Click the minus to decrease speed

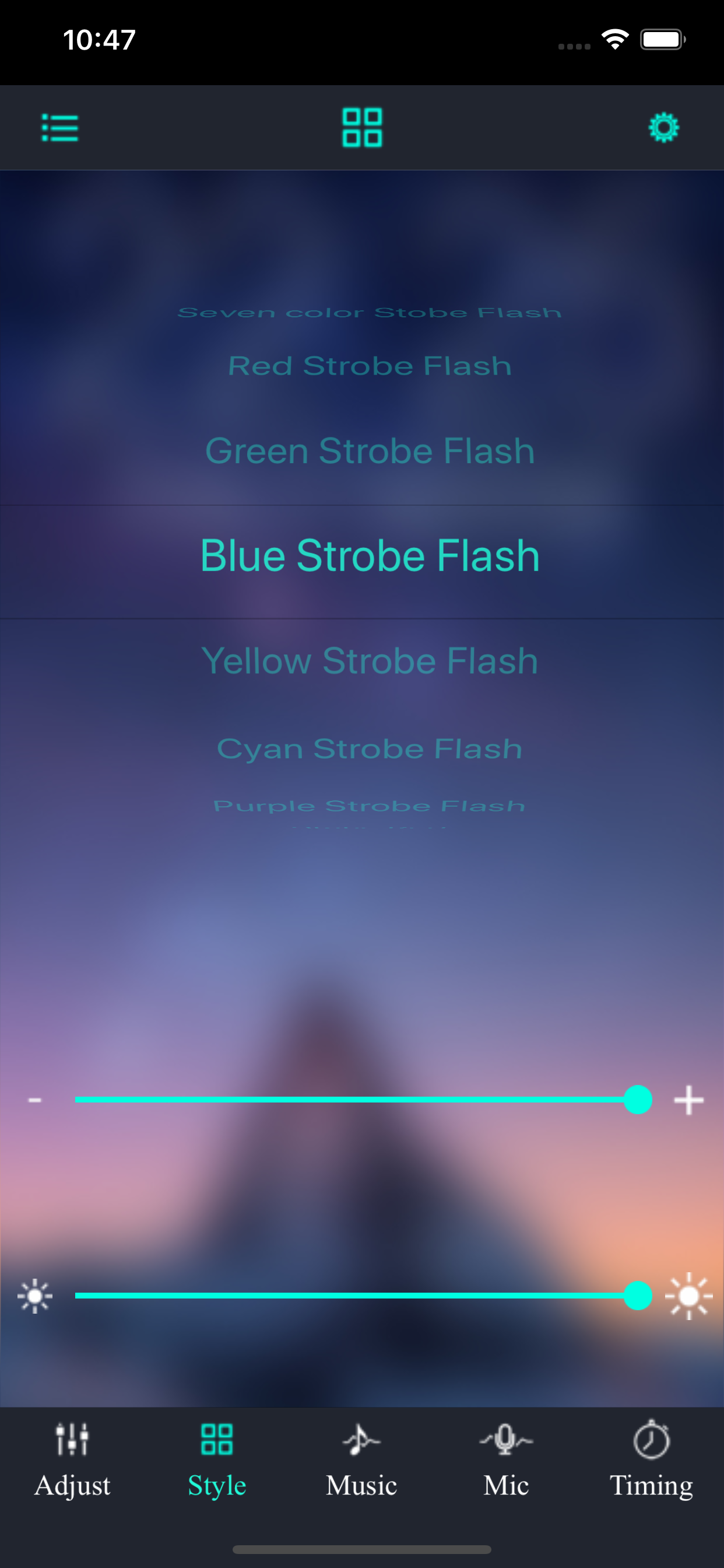click(x=34, y=1100)
